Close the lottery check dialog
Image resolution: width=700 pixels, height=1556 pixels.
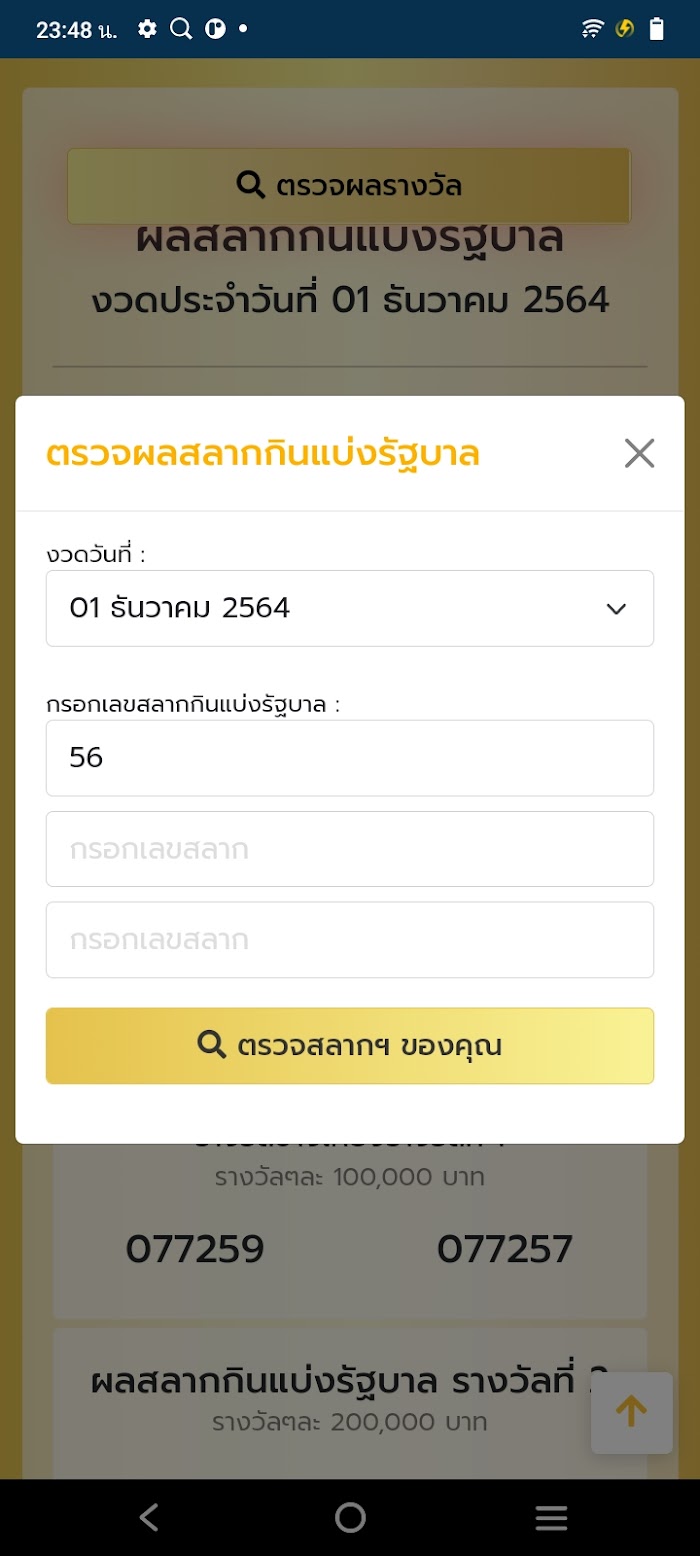[x=639, y=453]
